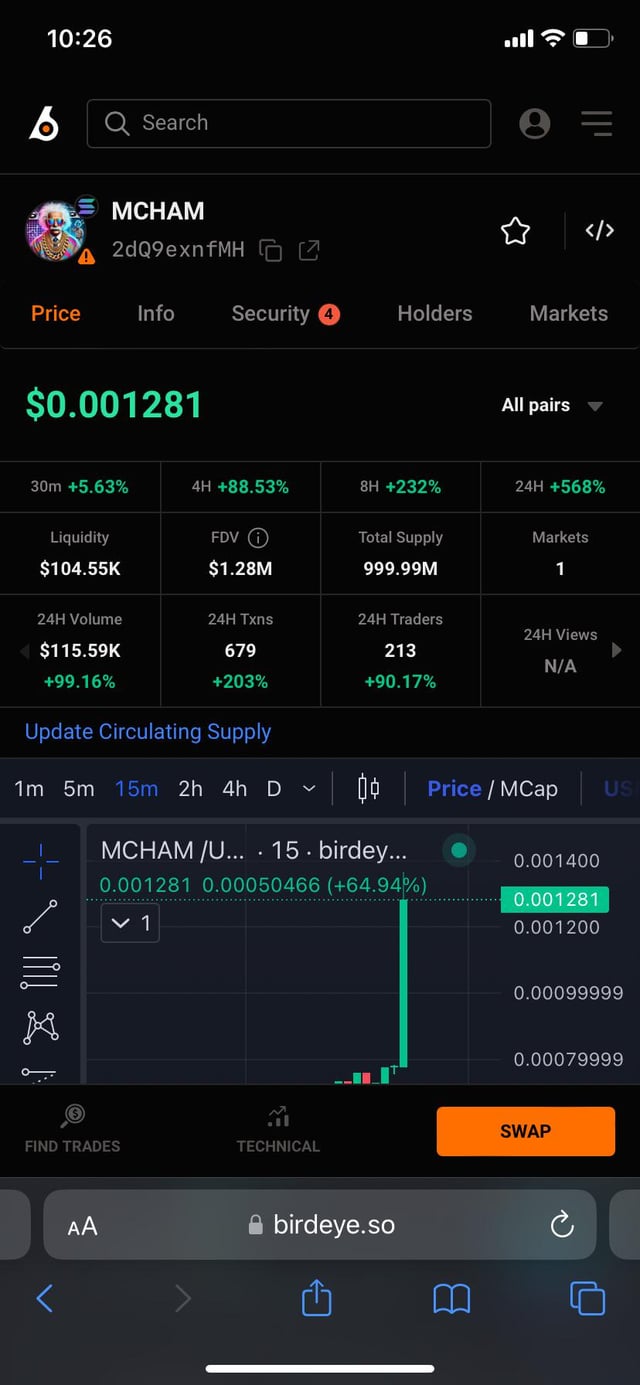The image size is (640, 1385).
Task: Expand the All pairs dropdown
Action: [x=552, y=405]
